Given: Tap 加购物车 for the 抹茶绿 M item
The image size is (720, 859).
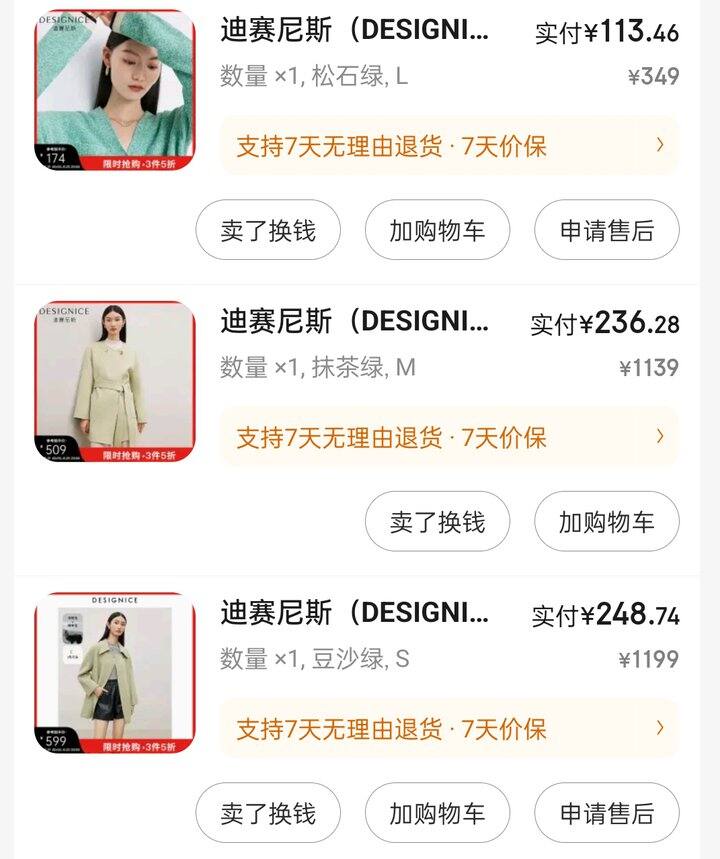Looking at the screenshot, I should pos(606,522).
